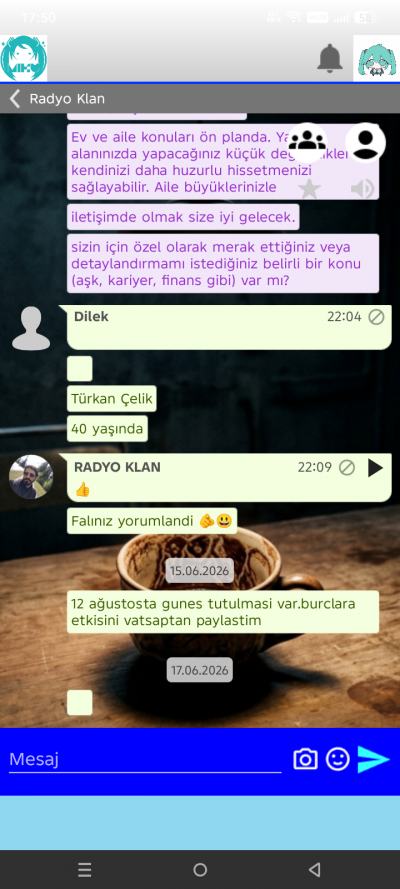Screen dimensions: 400x889
Task: Focus the Mesaj text field
Action: [145, 759]
